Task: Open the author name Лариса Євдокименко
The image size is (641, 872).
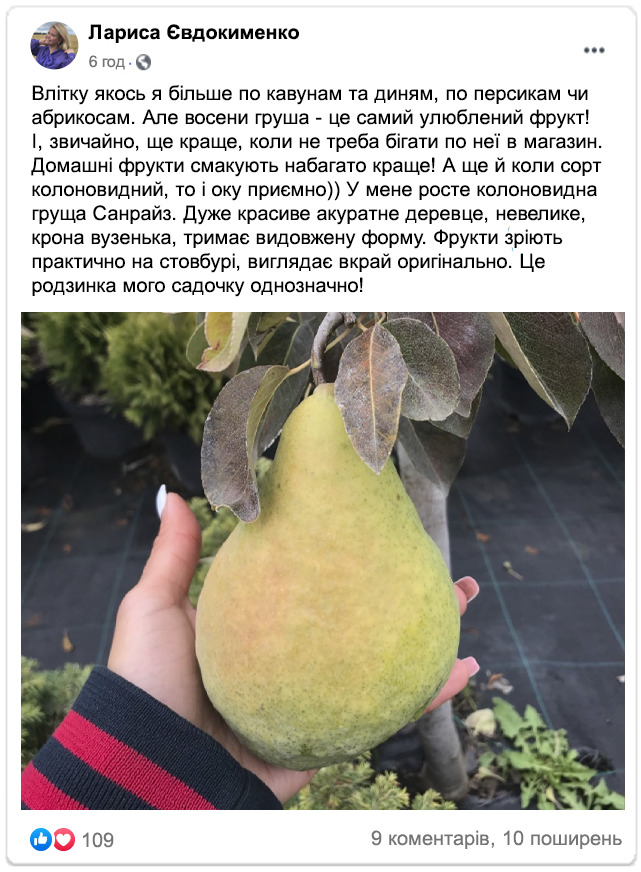Action: point(193,34)
